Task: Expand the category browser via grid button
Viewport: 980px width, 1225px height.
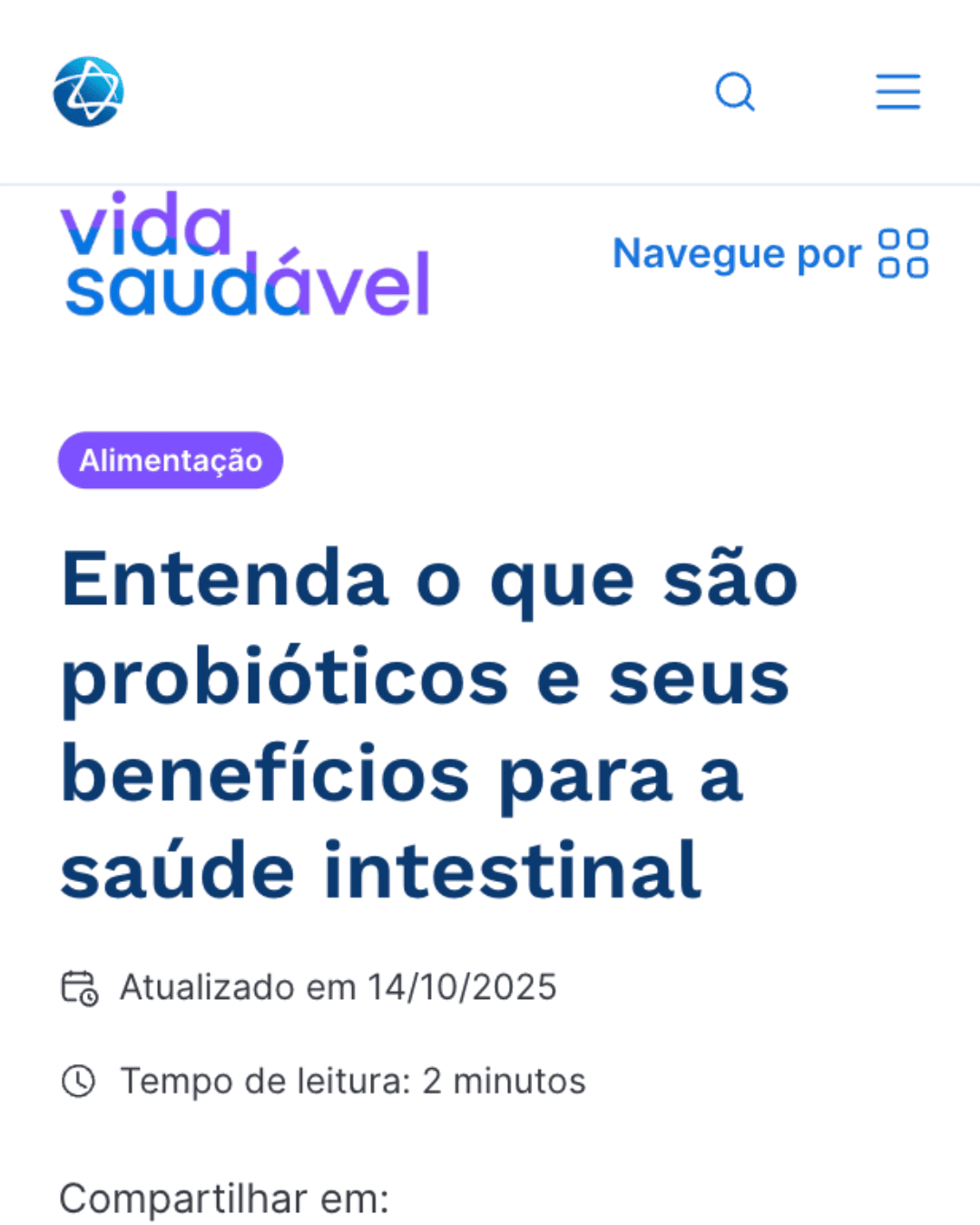Action: pyautogui.click(x=904, y=253)
